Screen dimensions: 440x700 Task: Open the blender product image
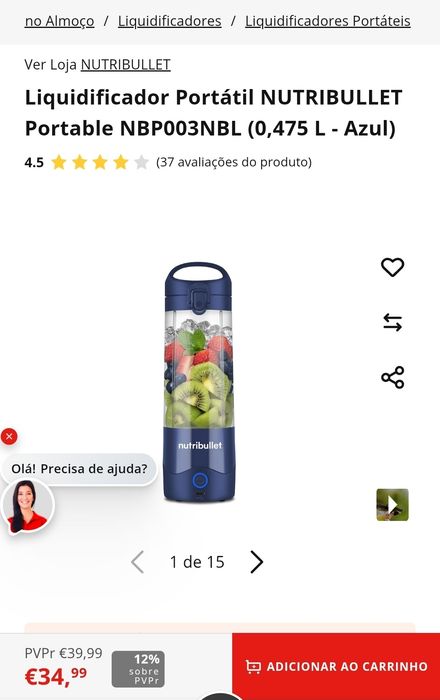click(x=199, y=382)
